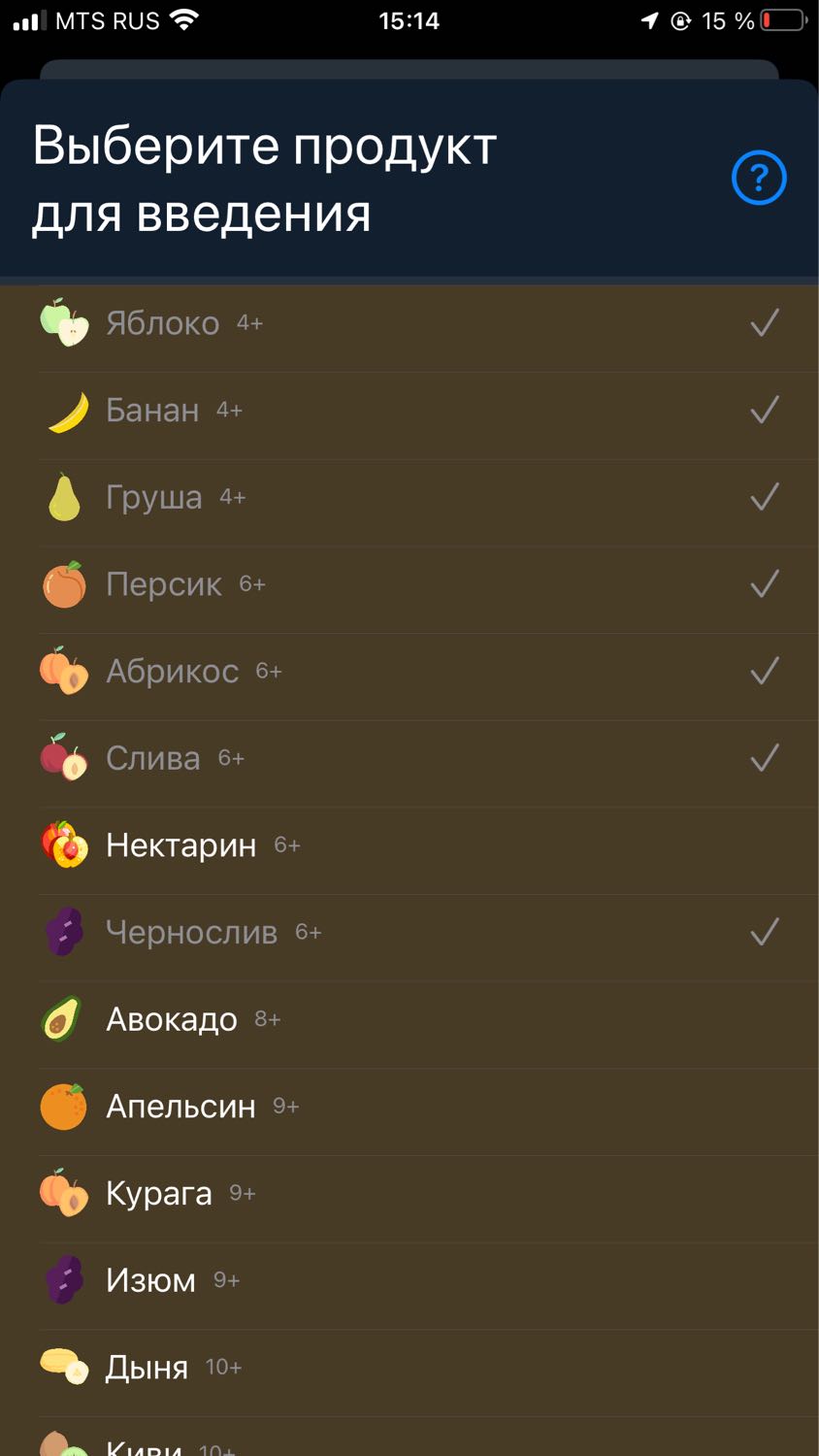Choose Авокадо for introduction

coord(409,1019)
